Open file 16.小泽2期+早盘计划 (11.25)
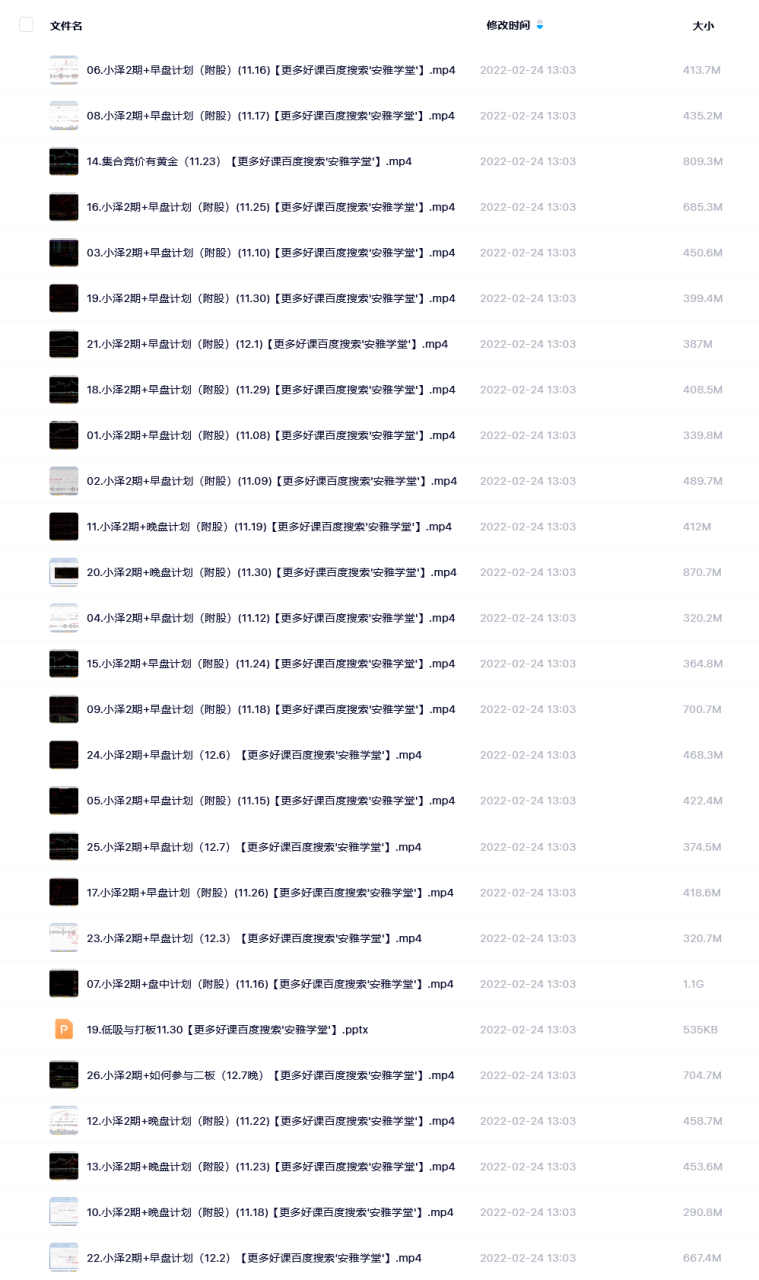The image size is (759, 1280). click(x=271, y=207)
